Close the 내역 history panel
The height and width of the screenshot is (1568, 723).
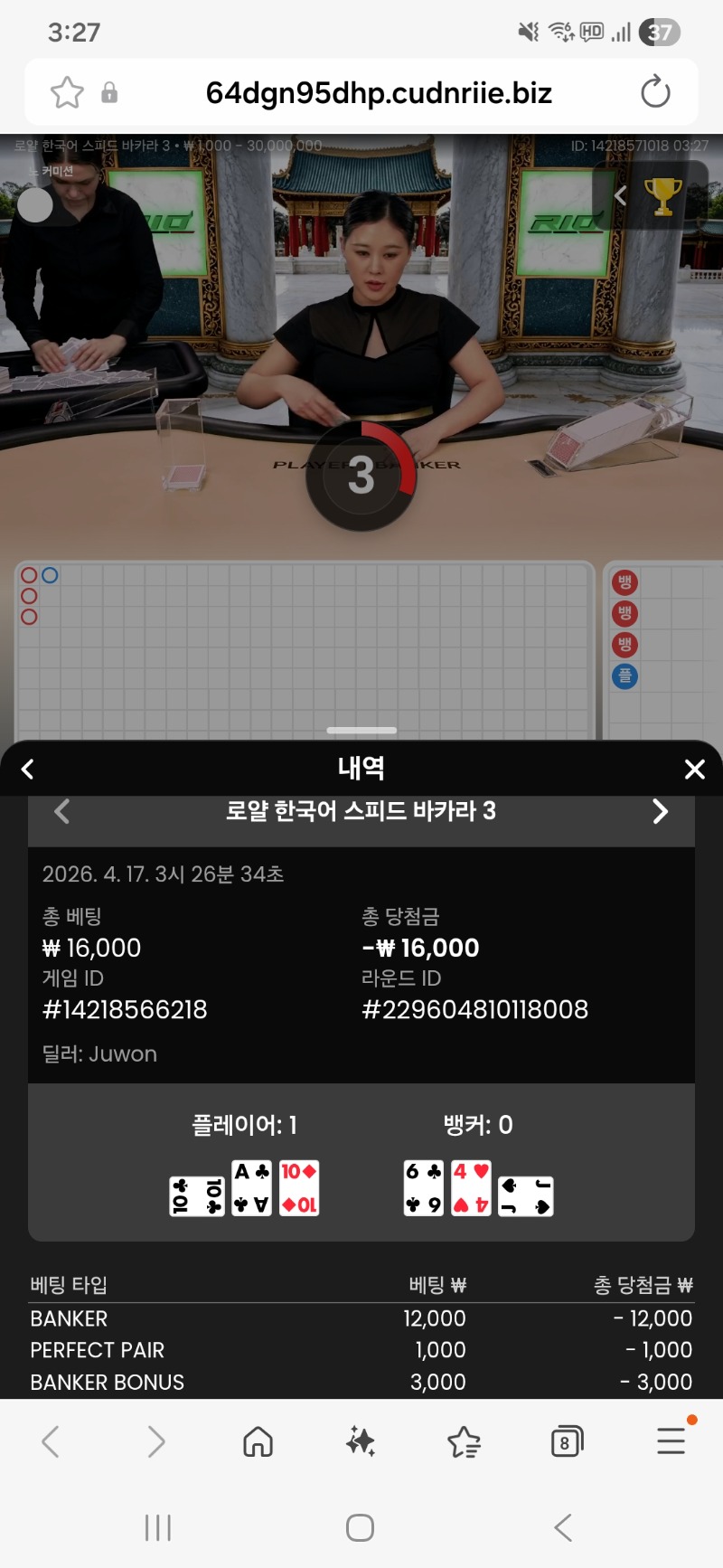click(694, 770)
